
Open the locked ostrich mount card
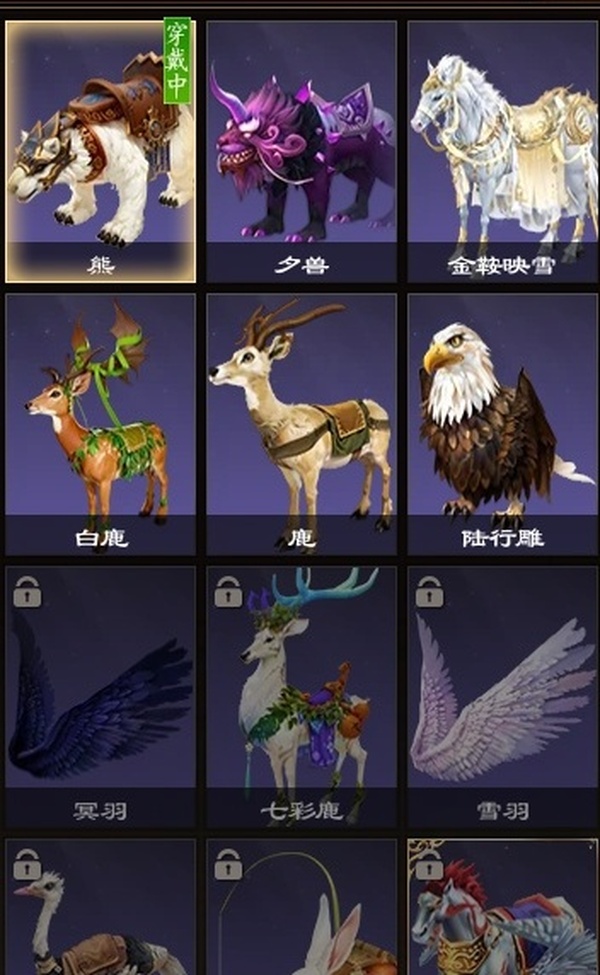coord(100,910)
